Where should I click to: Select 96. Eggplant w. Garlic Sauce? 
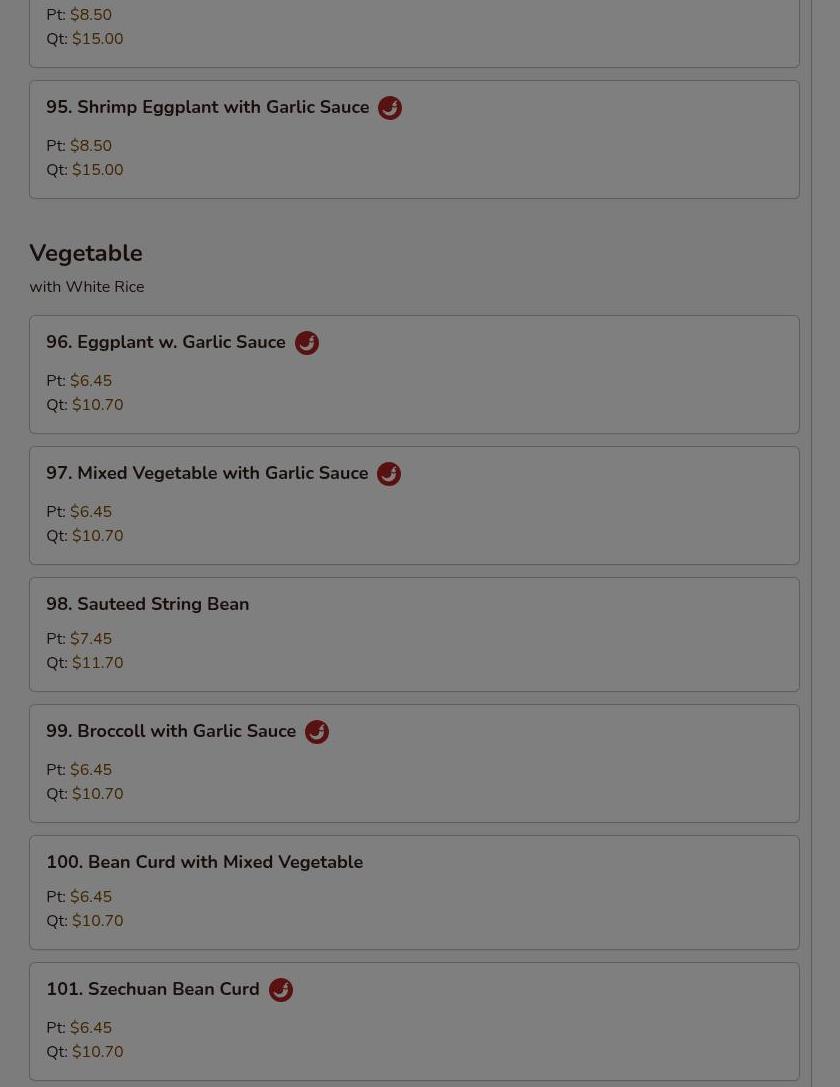pos(413,374)
